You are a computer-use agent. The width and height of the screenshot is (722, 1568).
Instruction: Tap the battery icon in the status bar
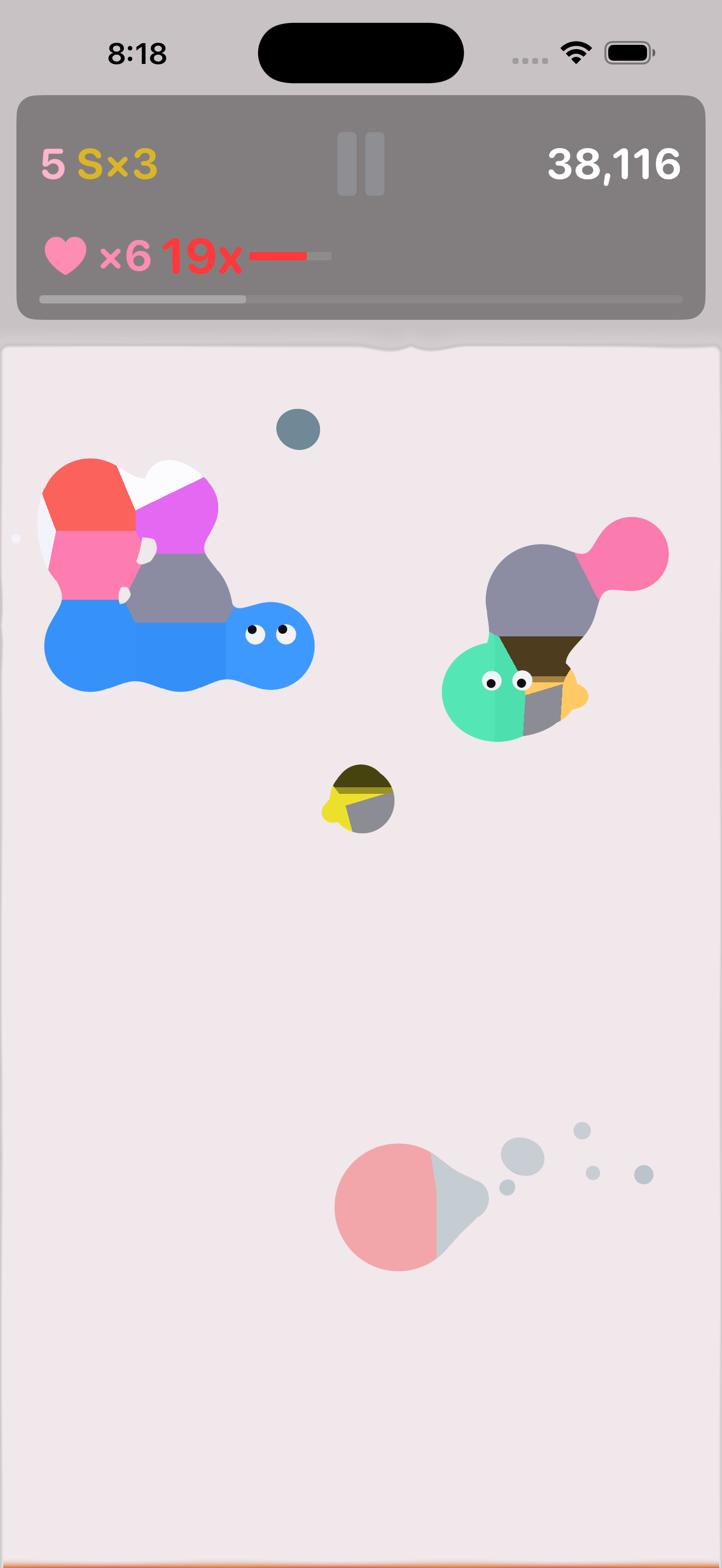[630, 53]
